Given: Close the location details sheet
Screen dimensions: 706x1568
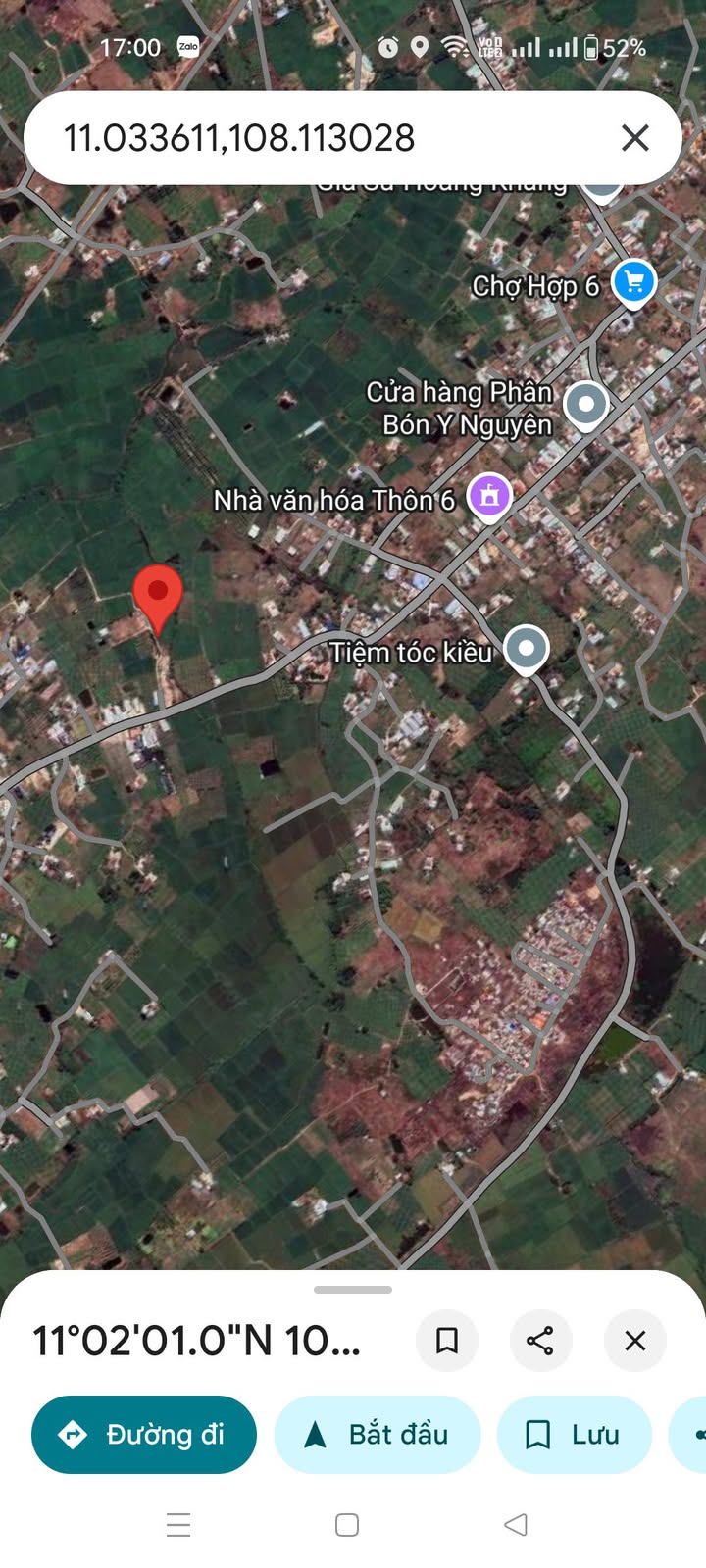Looking at the screenshot, I should point(635,1340).
